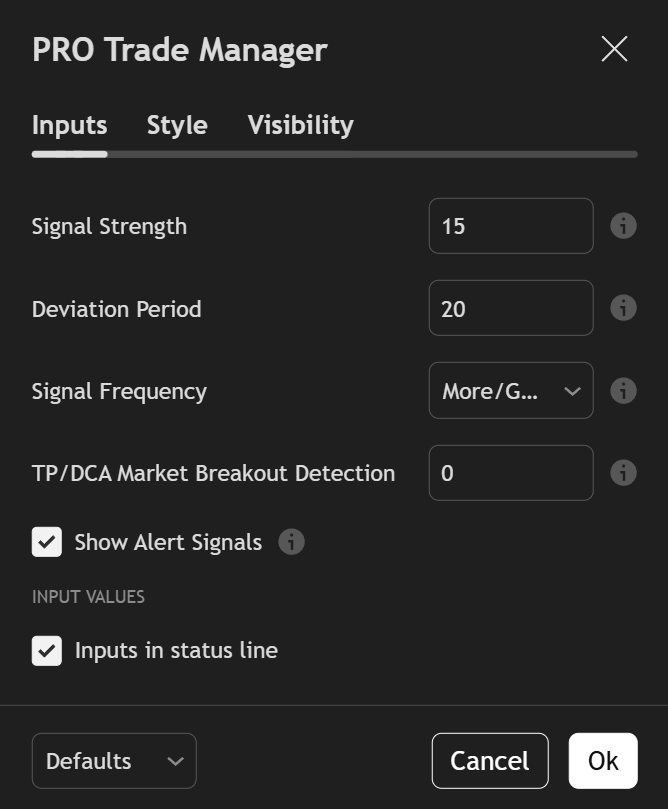Show info for TP/DCA Market Breakout Detection
This screenshot has height=809, width=668.
pos(623,473)
